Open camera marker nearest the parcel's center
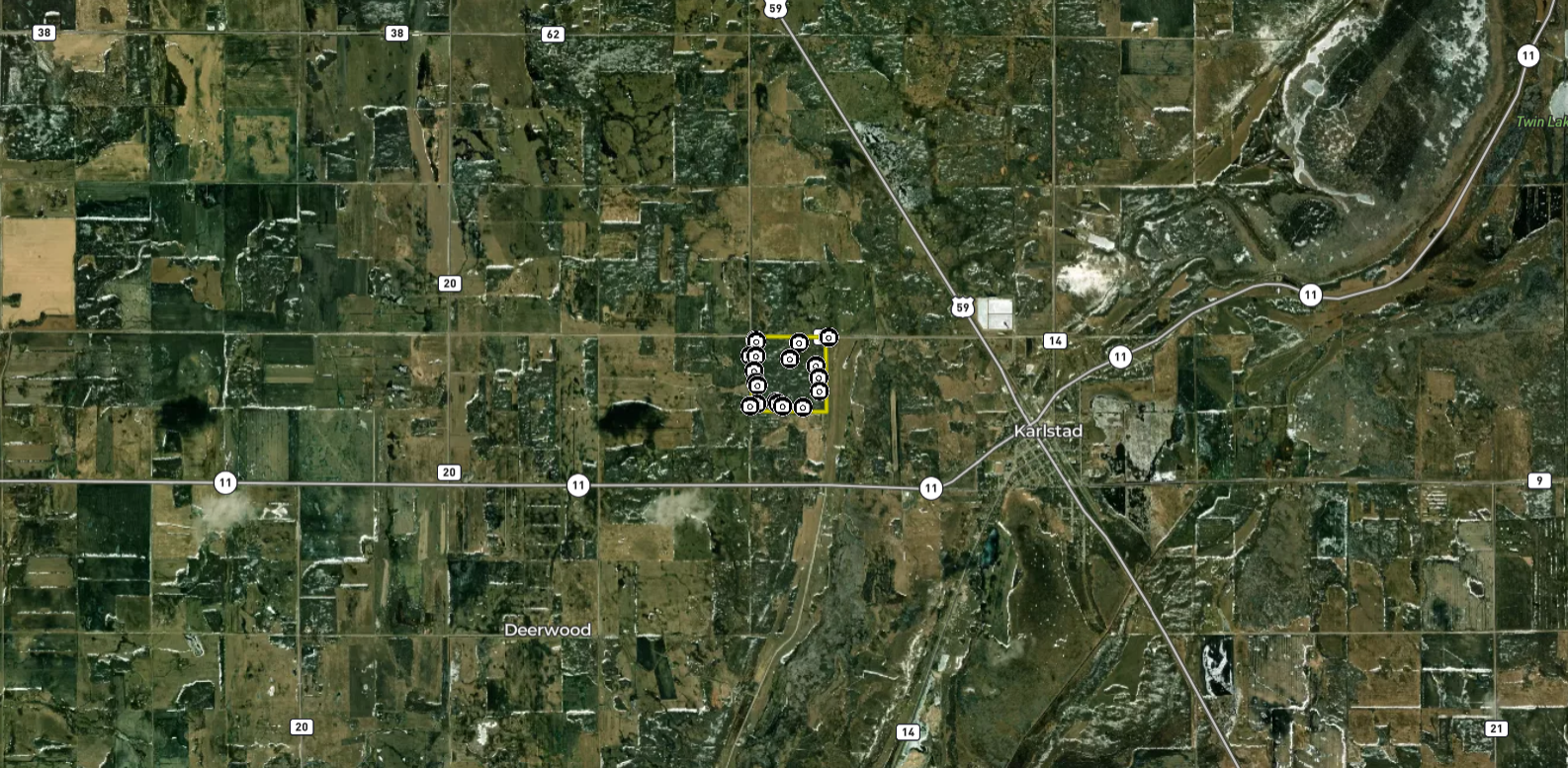 click(789, 359)
